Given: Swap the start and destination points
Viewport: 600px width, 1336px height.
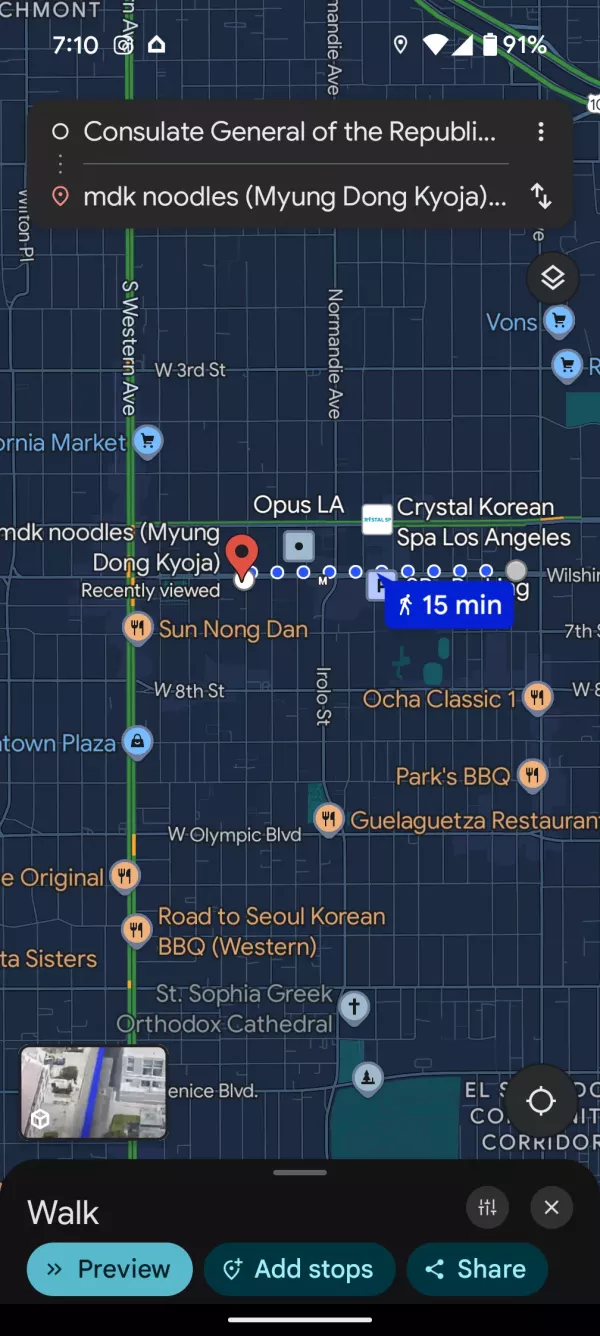Looking at the screenshot, I should [541, 196].
